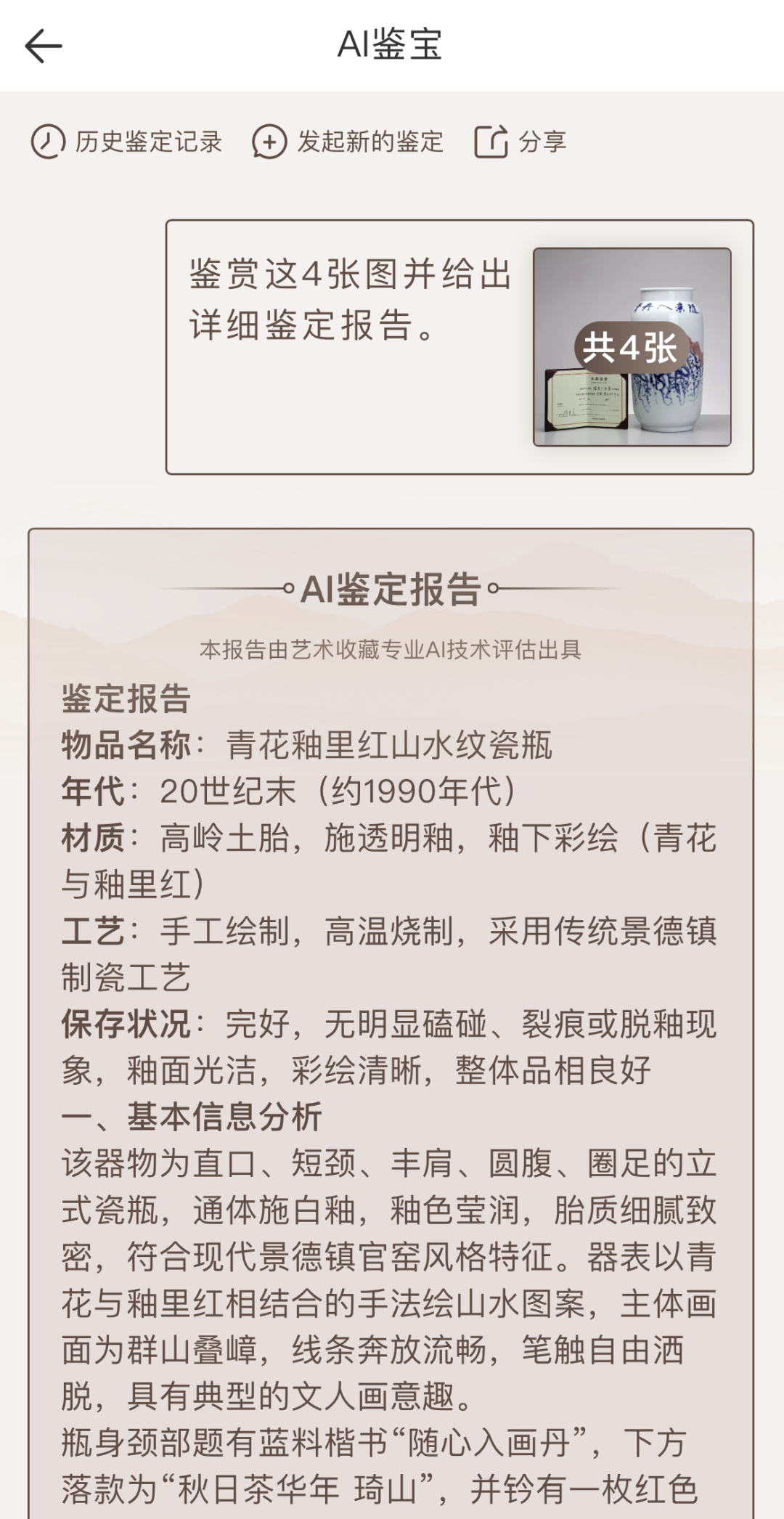
Task: Go back using the top-left arrow
Action: (44, 46)
